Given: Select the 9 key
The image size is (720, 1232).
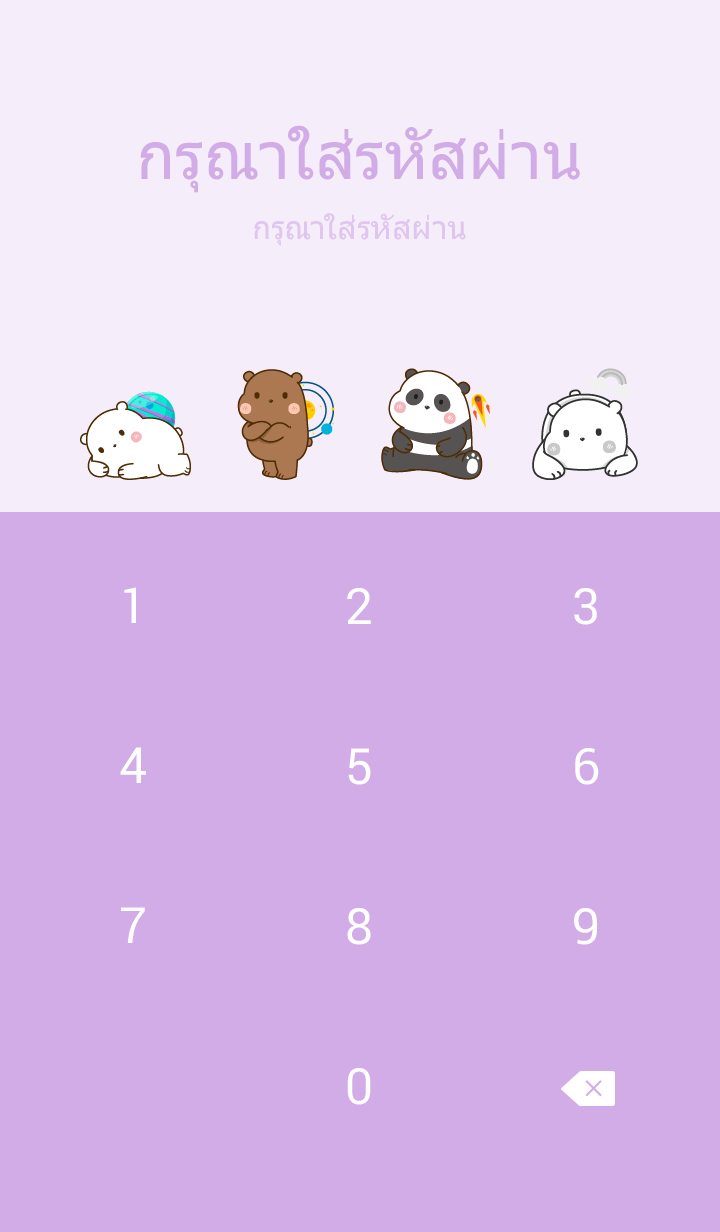Looking at the screenshot, I should [x=586, y=926].
